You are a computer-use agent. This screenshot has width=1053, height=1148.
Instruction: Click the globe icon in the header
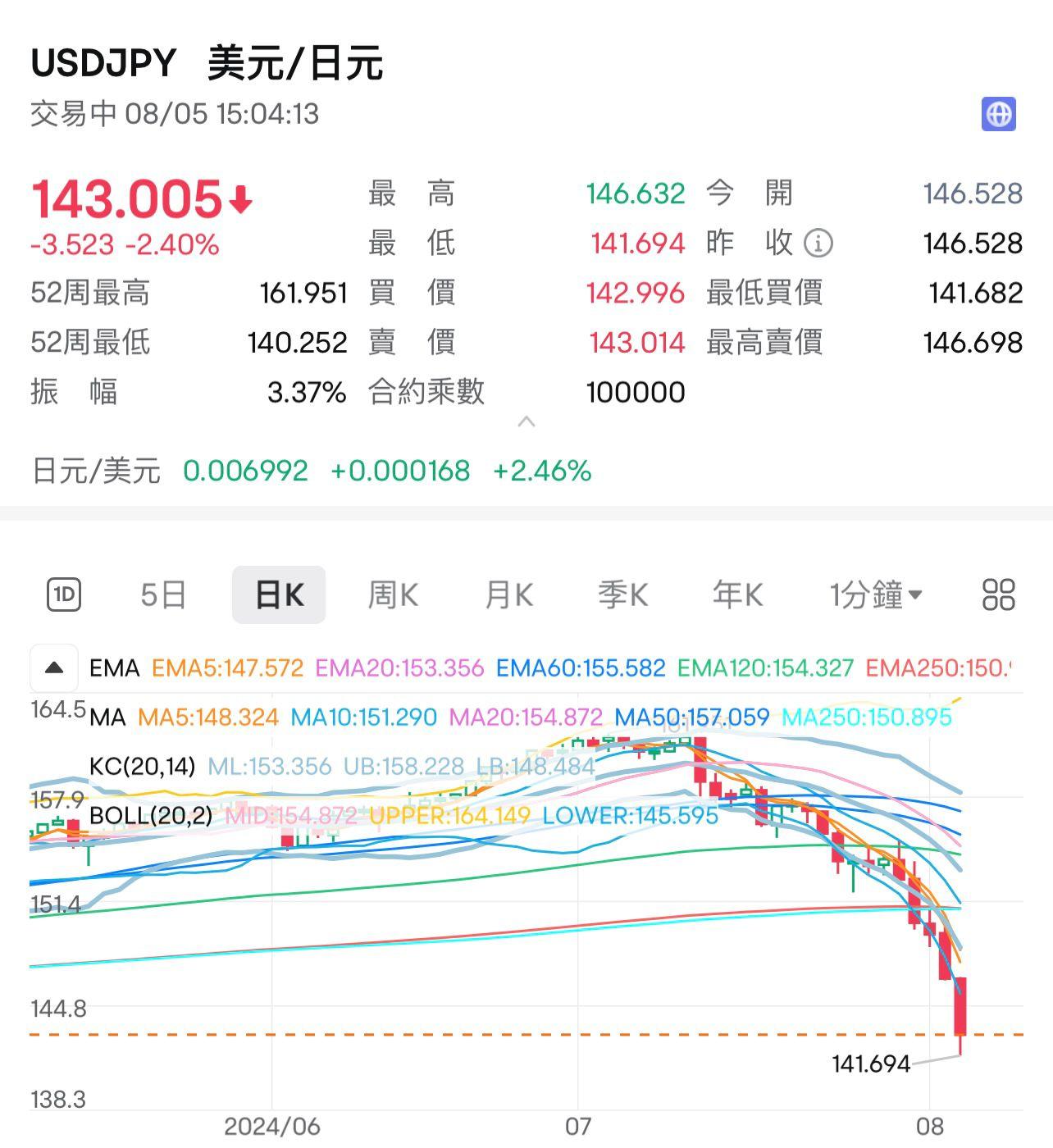(x=1000, y=114)
